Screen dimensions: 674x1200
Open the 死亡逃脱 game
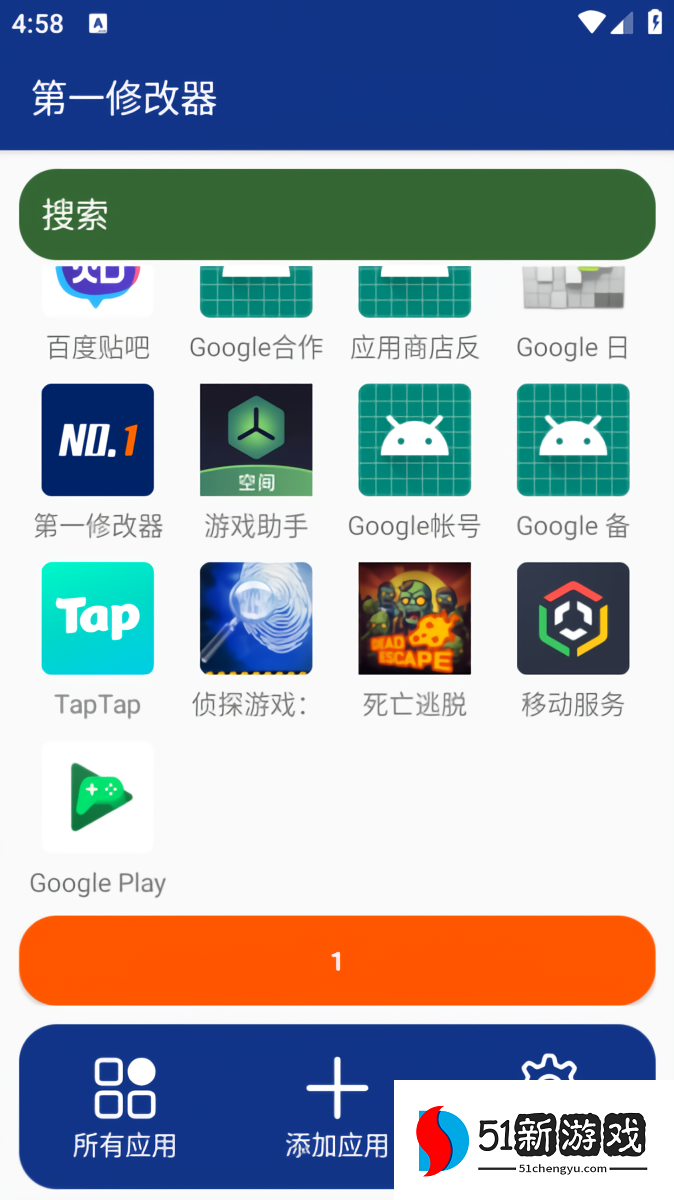(x=414, y=618)
